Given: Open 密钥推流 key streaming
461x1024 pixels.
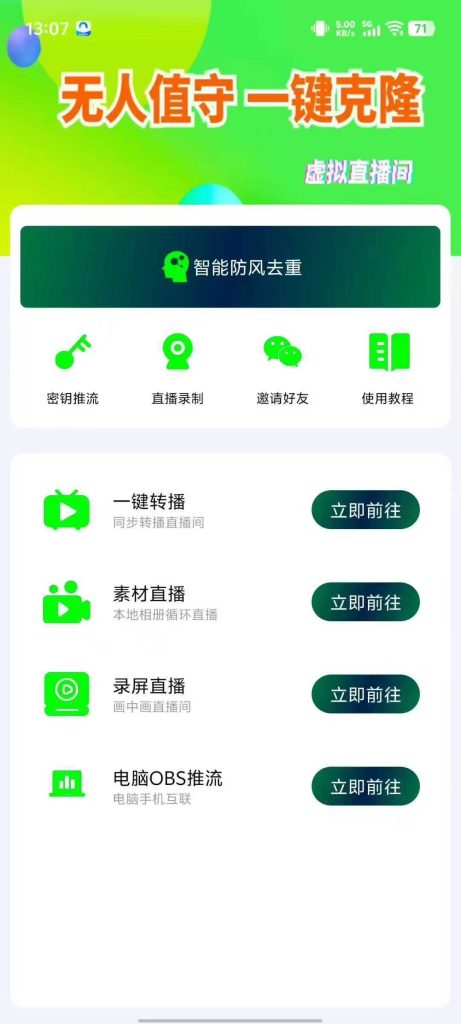Looking at the screenshot, I should click(72, 370).
